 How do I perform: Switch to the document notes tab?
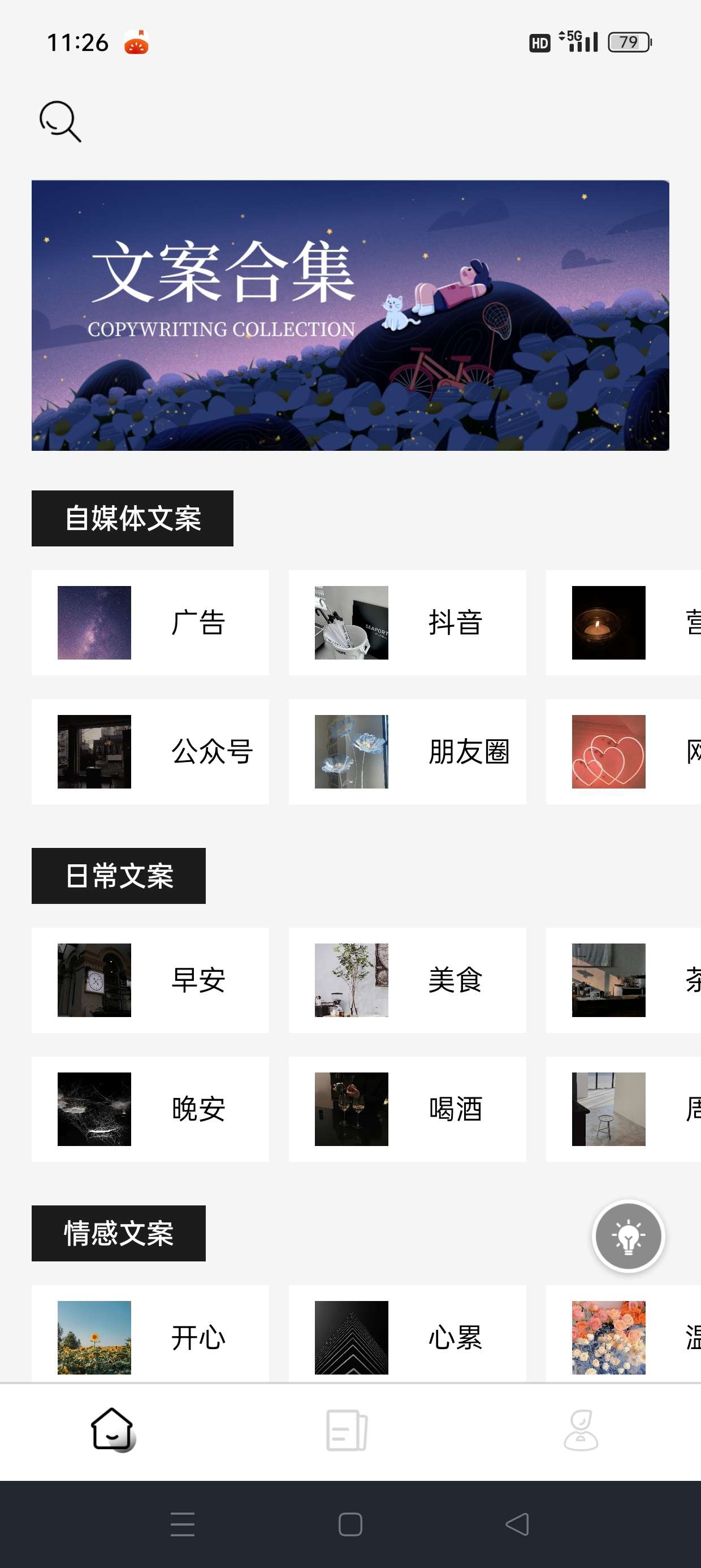[x=346, y=1431]
